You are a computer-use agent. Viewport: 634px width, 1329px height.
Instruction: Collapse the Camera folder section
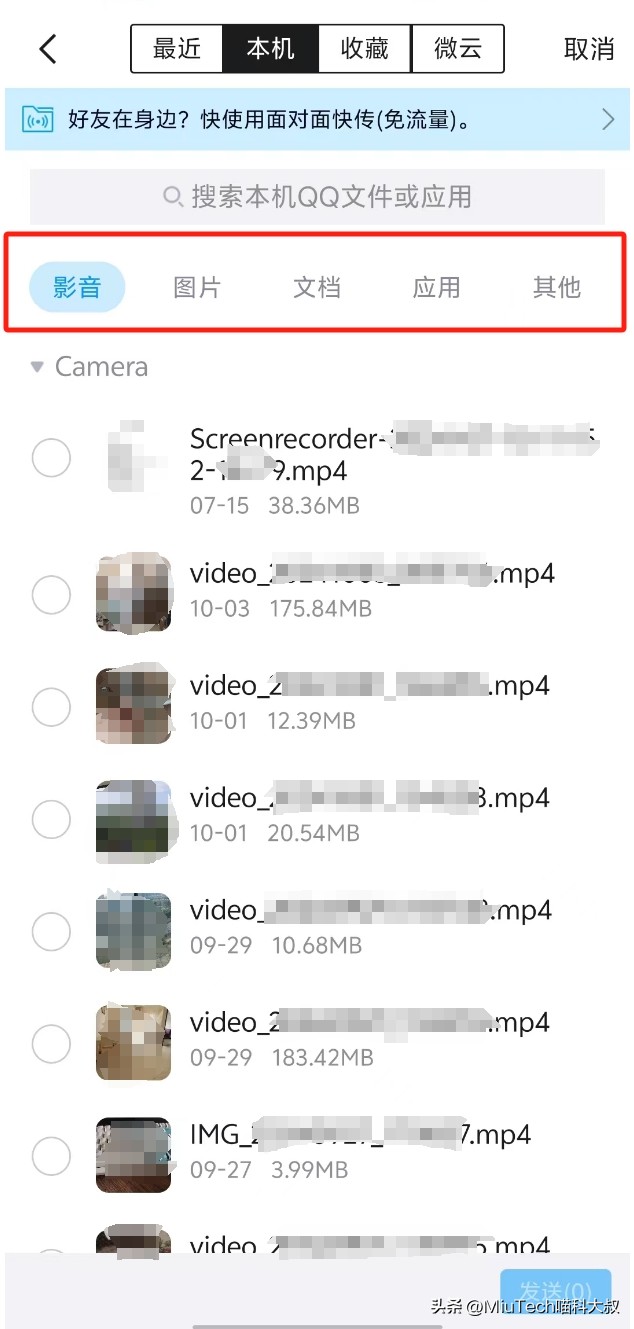coord(38,367)
